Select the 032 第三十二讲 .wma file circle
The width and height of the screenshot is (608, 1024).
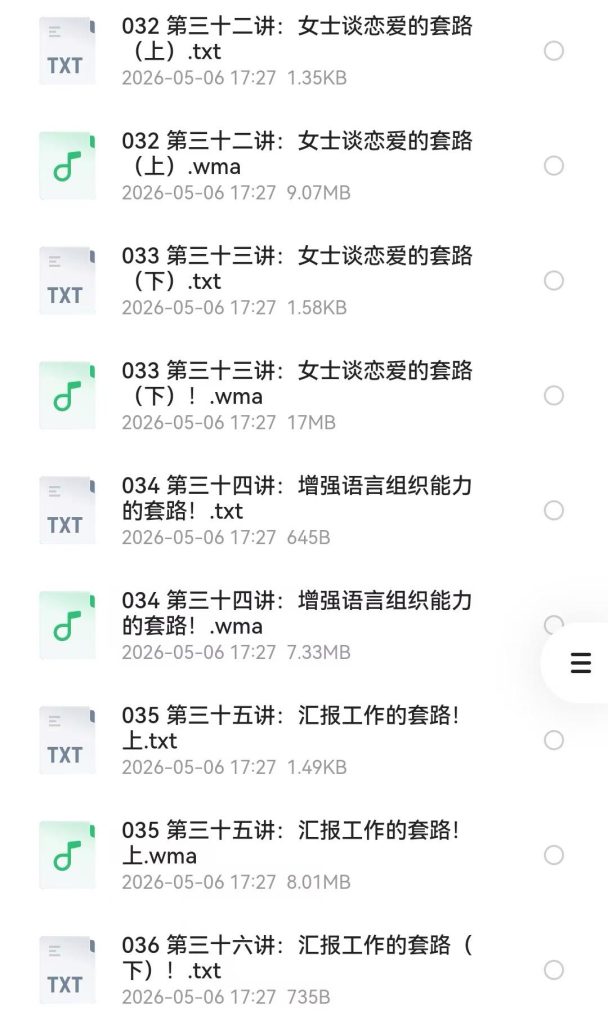(x=554, y=166)
